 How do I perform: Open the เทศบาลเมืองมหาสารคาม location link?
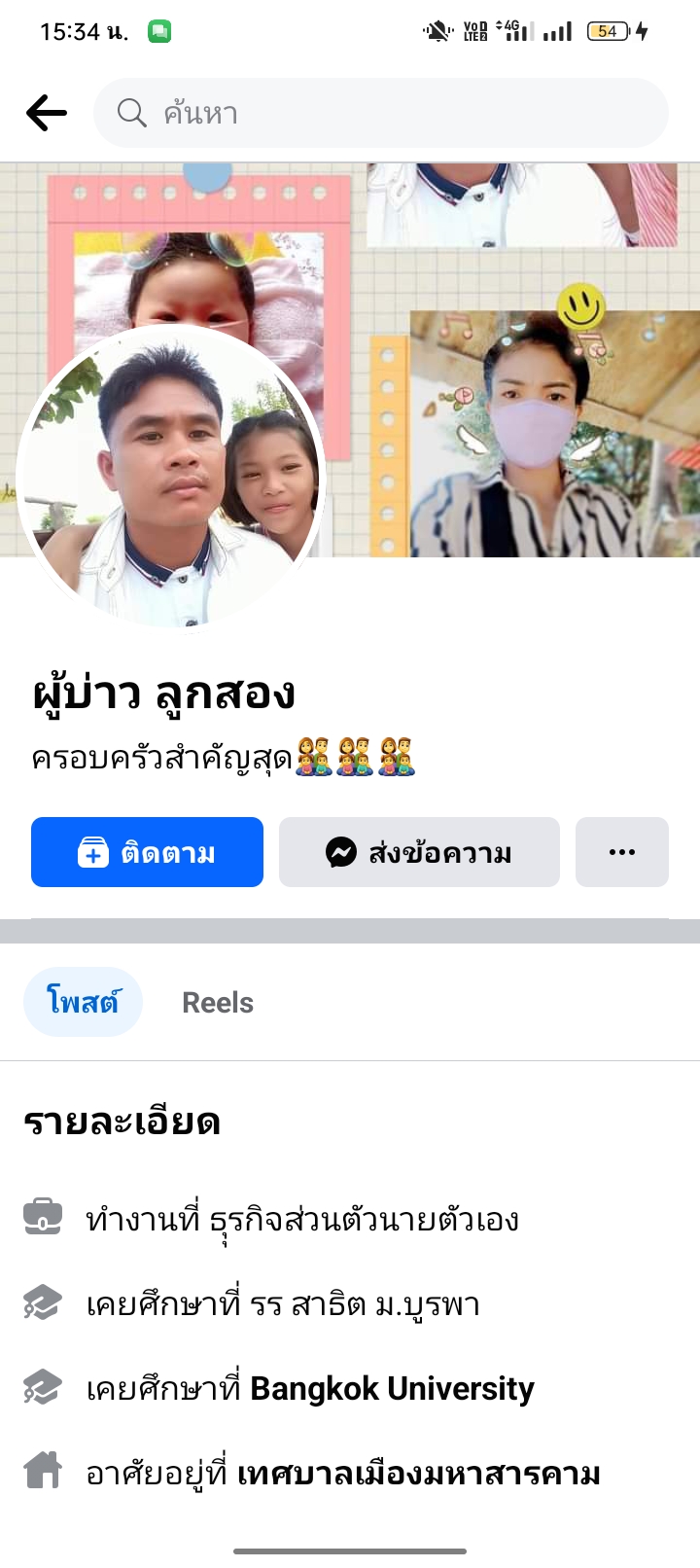pos(418,1473)
